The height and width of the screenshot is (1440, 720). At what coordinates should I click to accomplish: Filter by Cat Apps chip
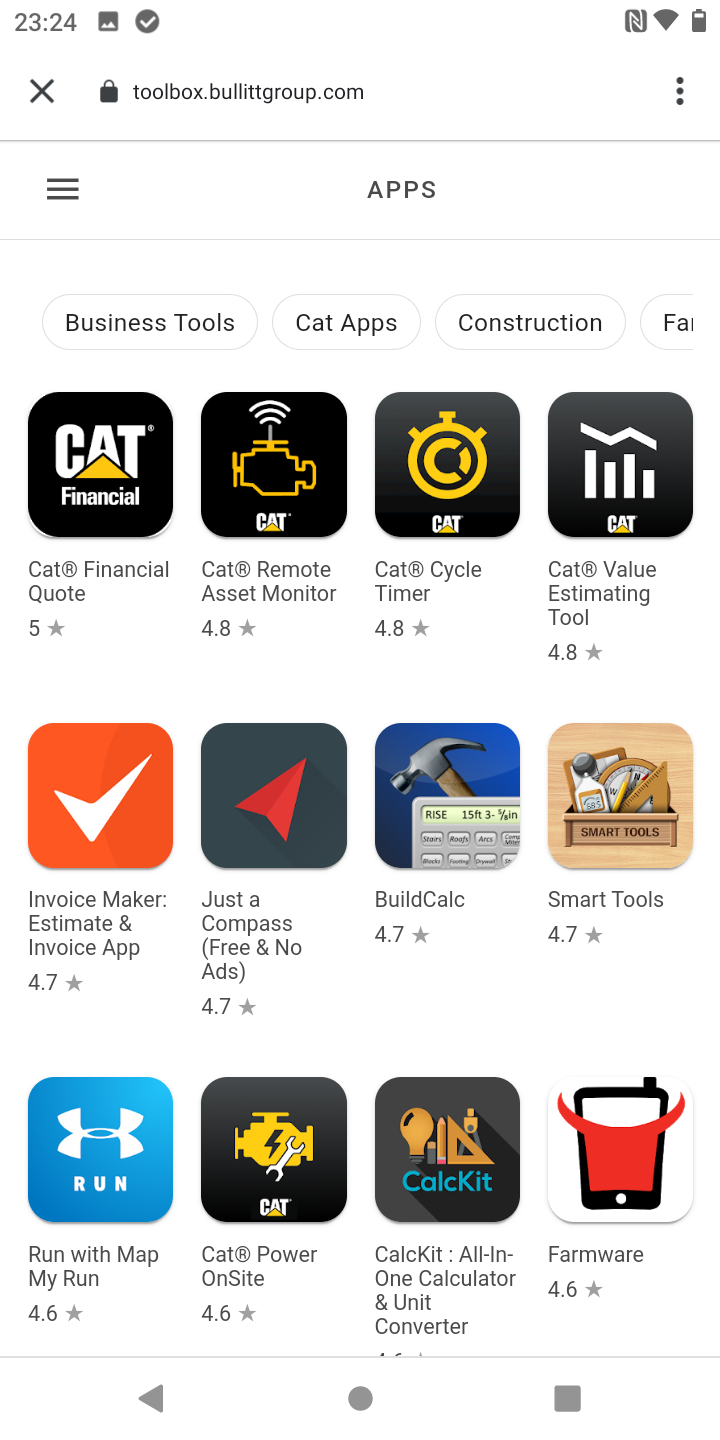[346, 322]
